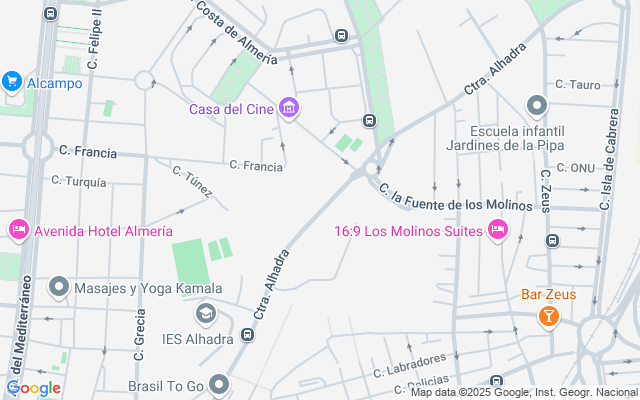View 16:9 Los Molinos Suites hotel pin
The height and width of the screenshot is (400, 640).
coord(498,230)
